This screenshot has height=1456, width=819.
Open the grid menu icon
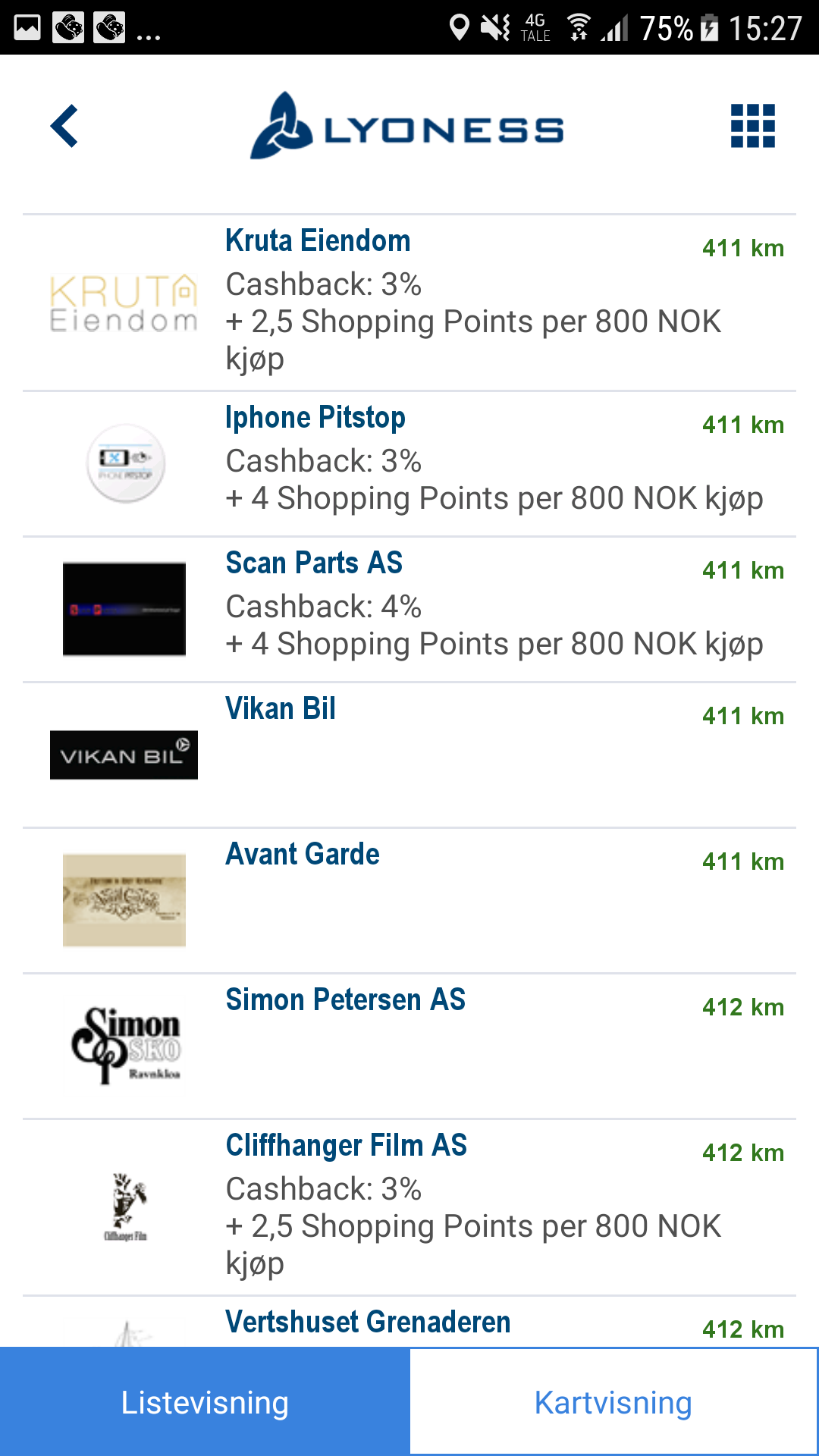[752, 126]
